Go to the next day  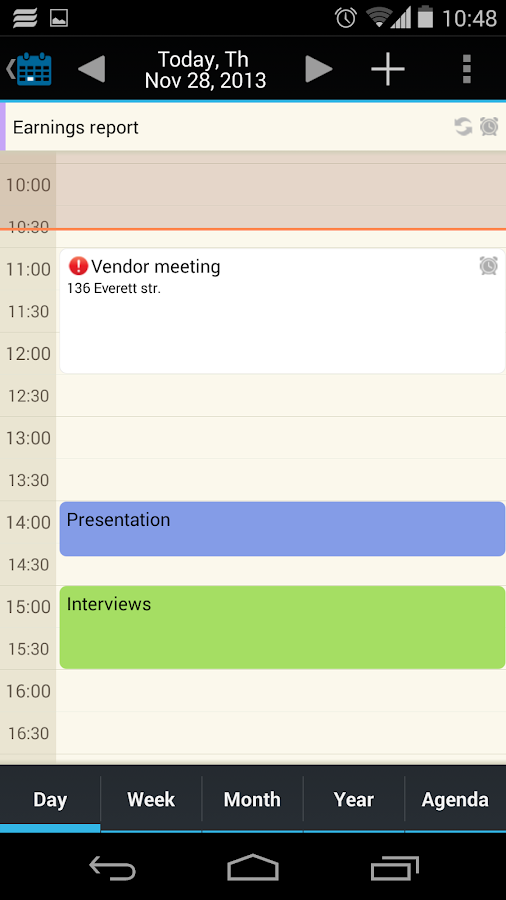[x=318, y=69]
